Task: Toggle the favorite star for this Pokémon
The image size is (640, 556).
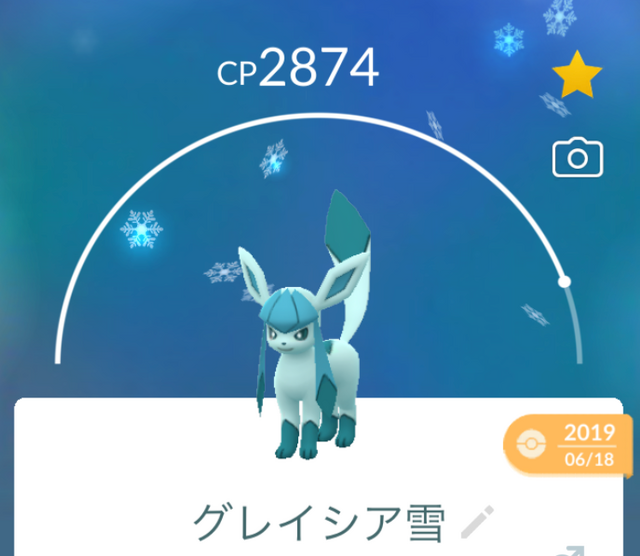Action: click(x=577, y=78)
